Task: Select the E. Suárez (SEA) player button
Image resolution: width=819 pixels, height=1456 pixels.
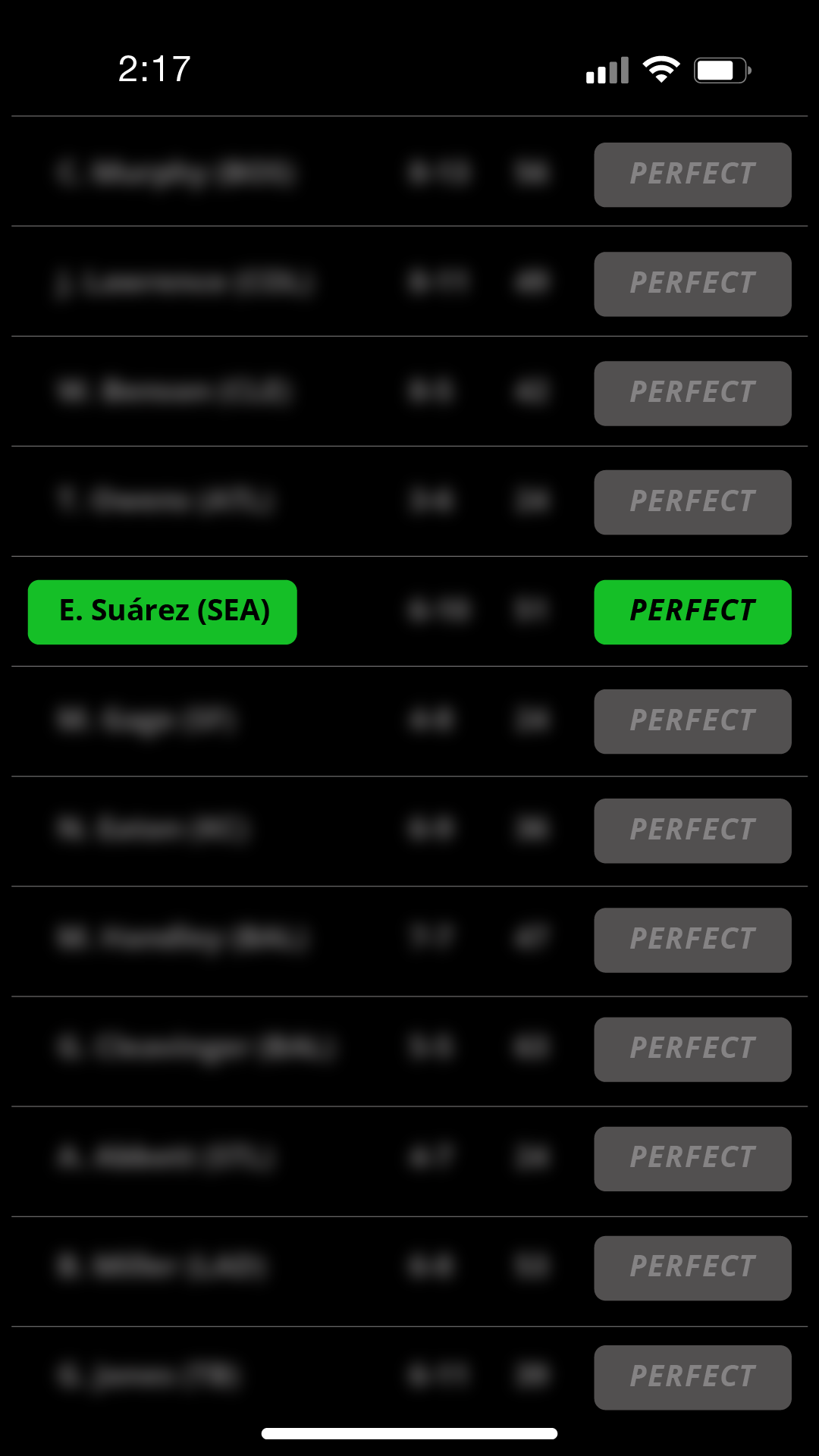Action: click(x=162, y=612)
